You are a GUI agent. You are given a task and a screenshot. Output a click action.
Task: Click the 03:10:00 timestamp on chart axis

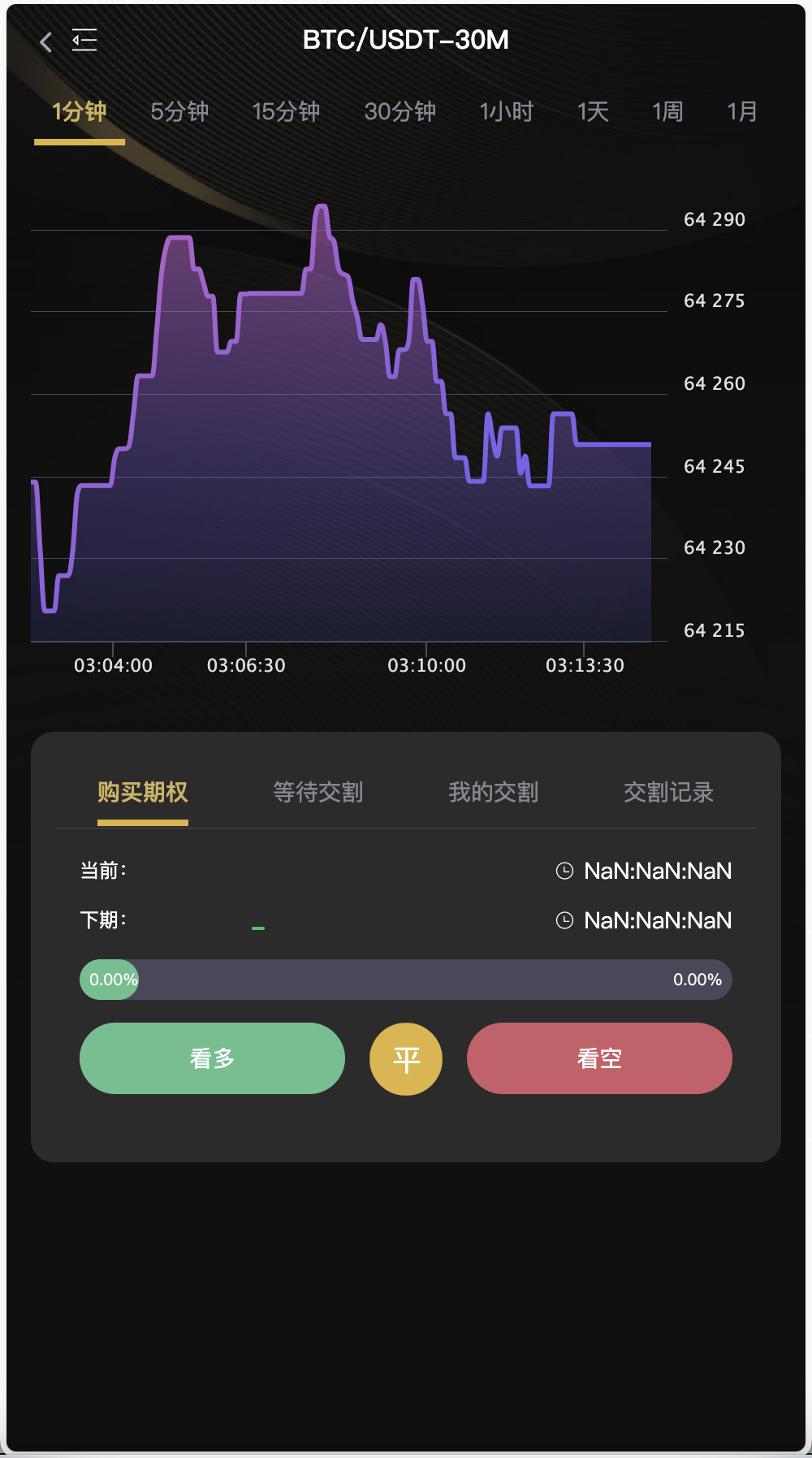coord(427,665)
